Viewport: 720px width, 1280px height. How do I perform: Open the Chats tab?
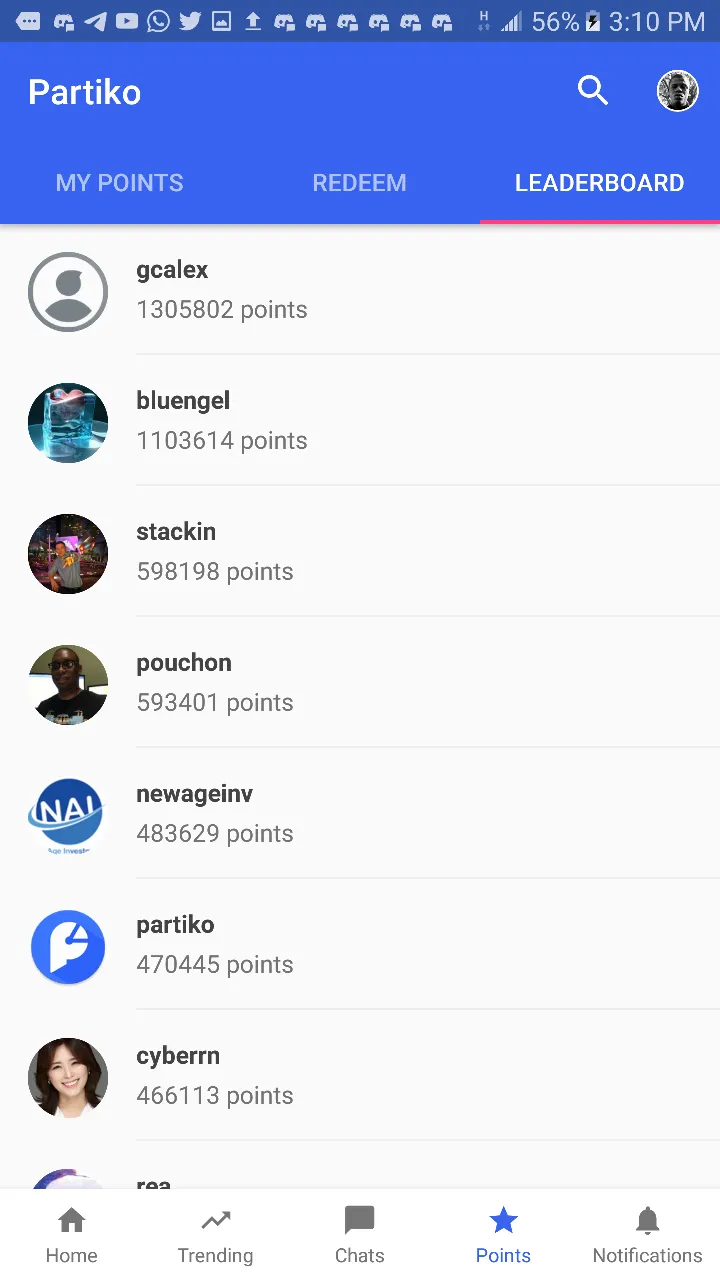coord(360,1235)
